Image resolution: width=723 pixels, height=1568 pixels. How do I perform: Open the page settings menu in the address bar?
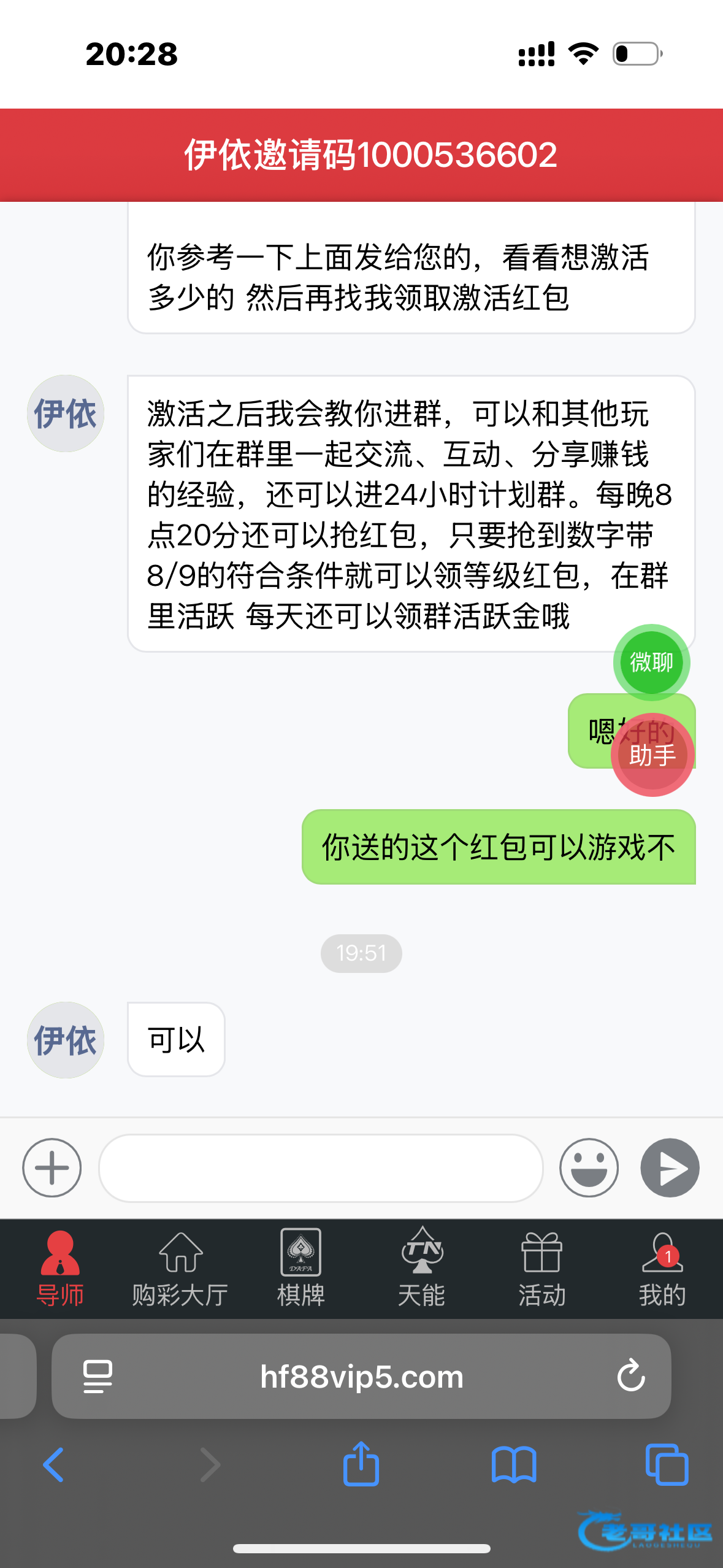coord(98,1376)
